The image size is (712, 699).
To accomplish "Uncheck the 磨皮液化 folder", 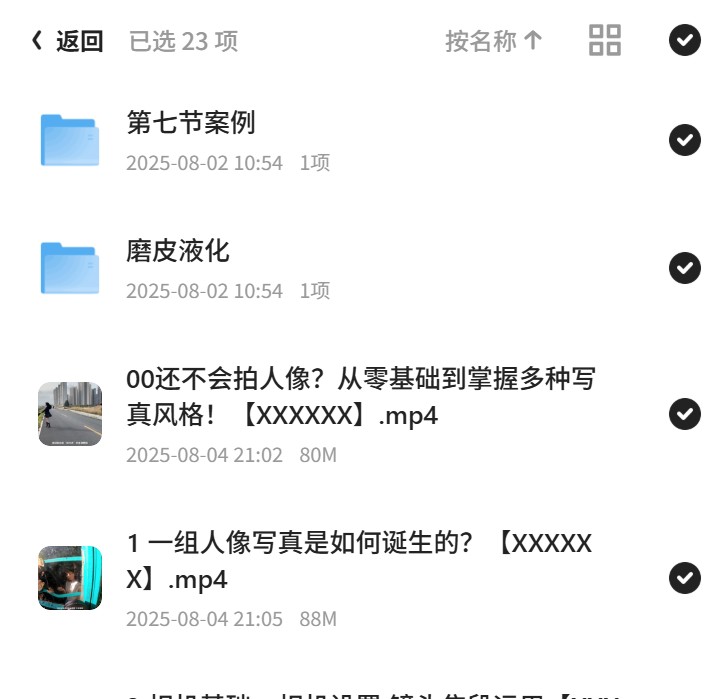I will pyautogui.click(x=685, y=268).
